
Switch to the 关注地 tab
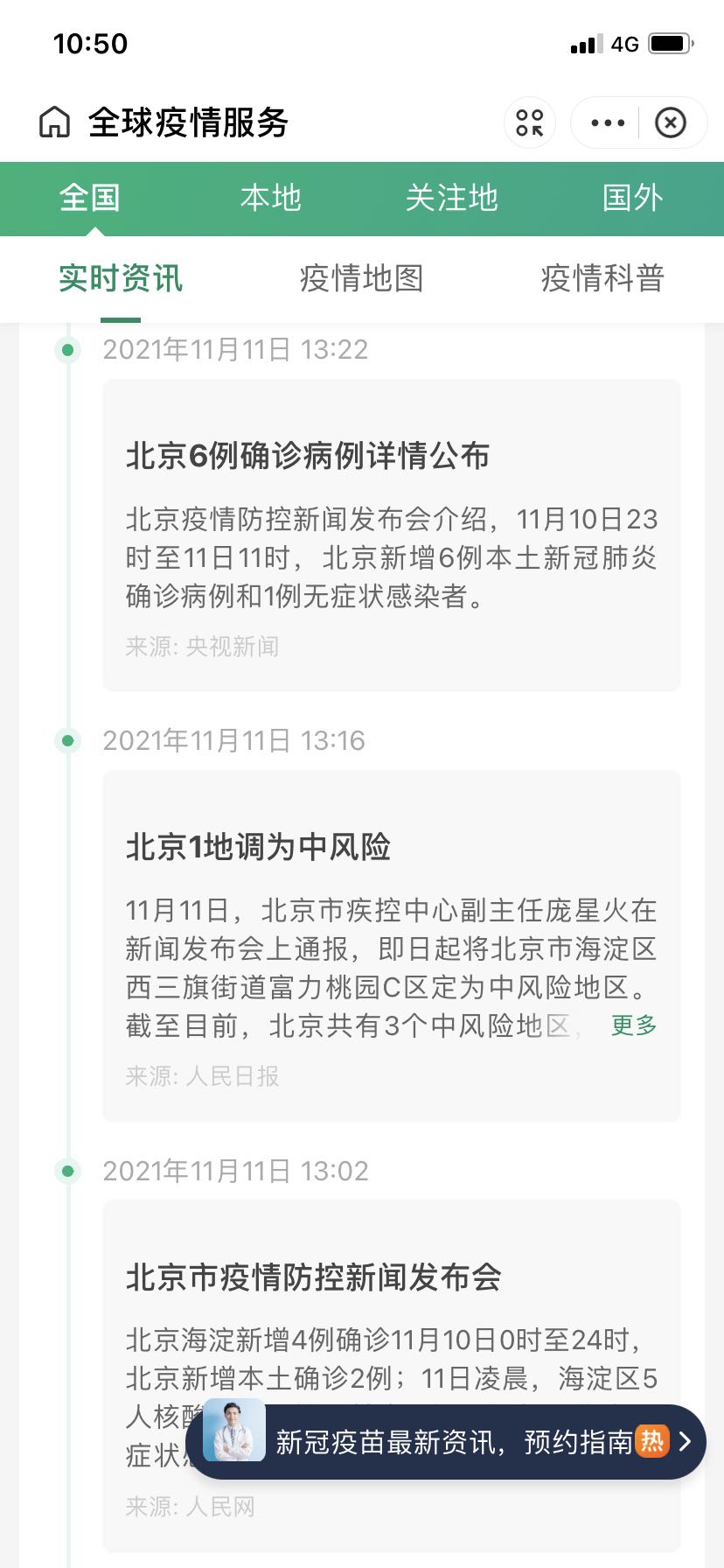click(x=452, y=198)
